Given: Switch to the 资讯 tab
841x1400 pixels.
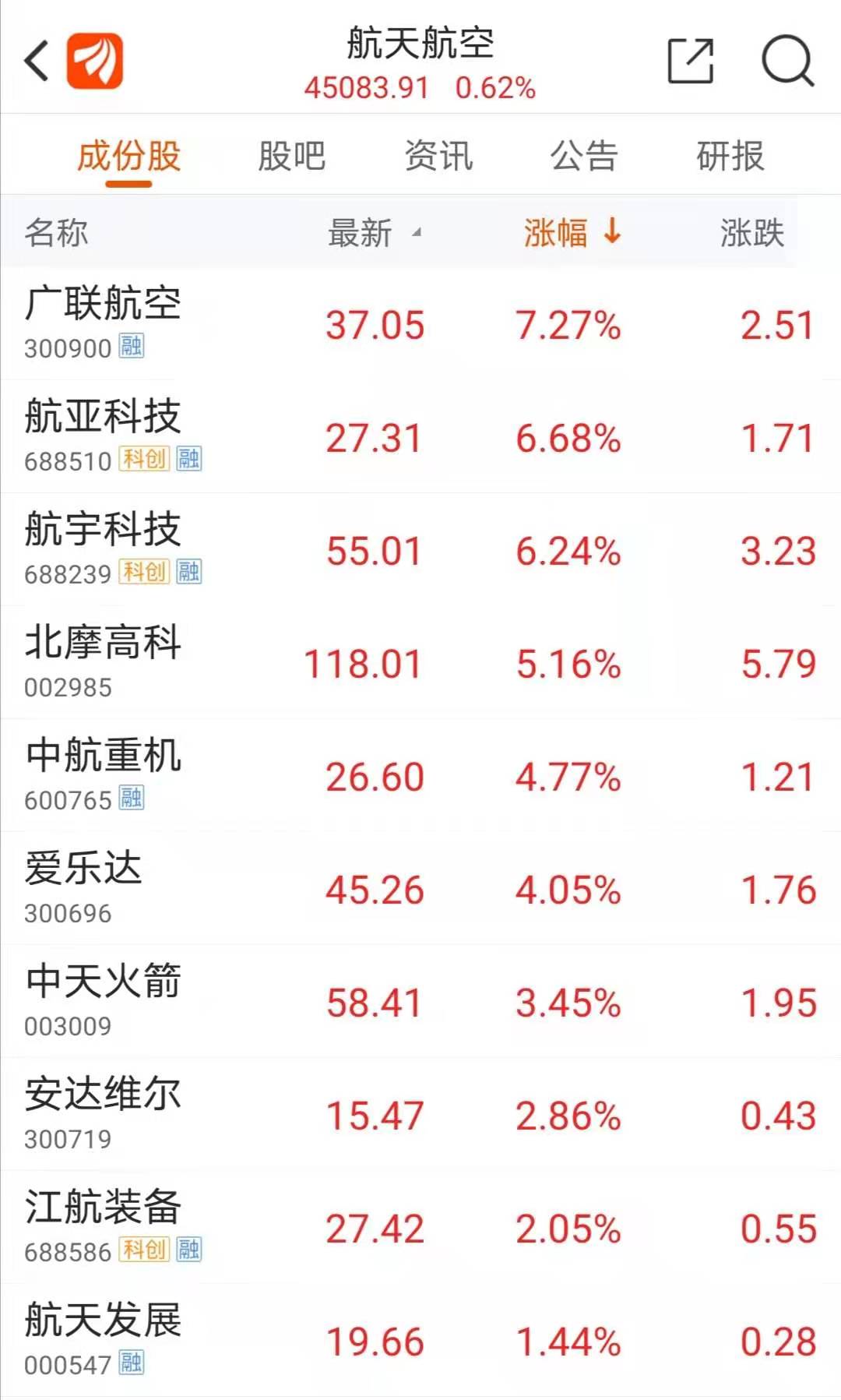Looking at the screenshot, I should click(438, 156).
